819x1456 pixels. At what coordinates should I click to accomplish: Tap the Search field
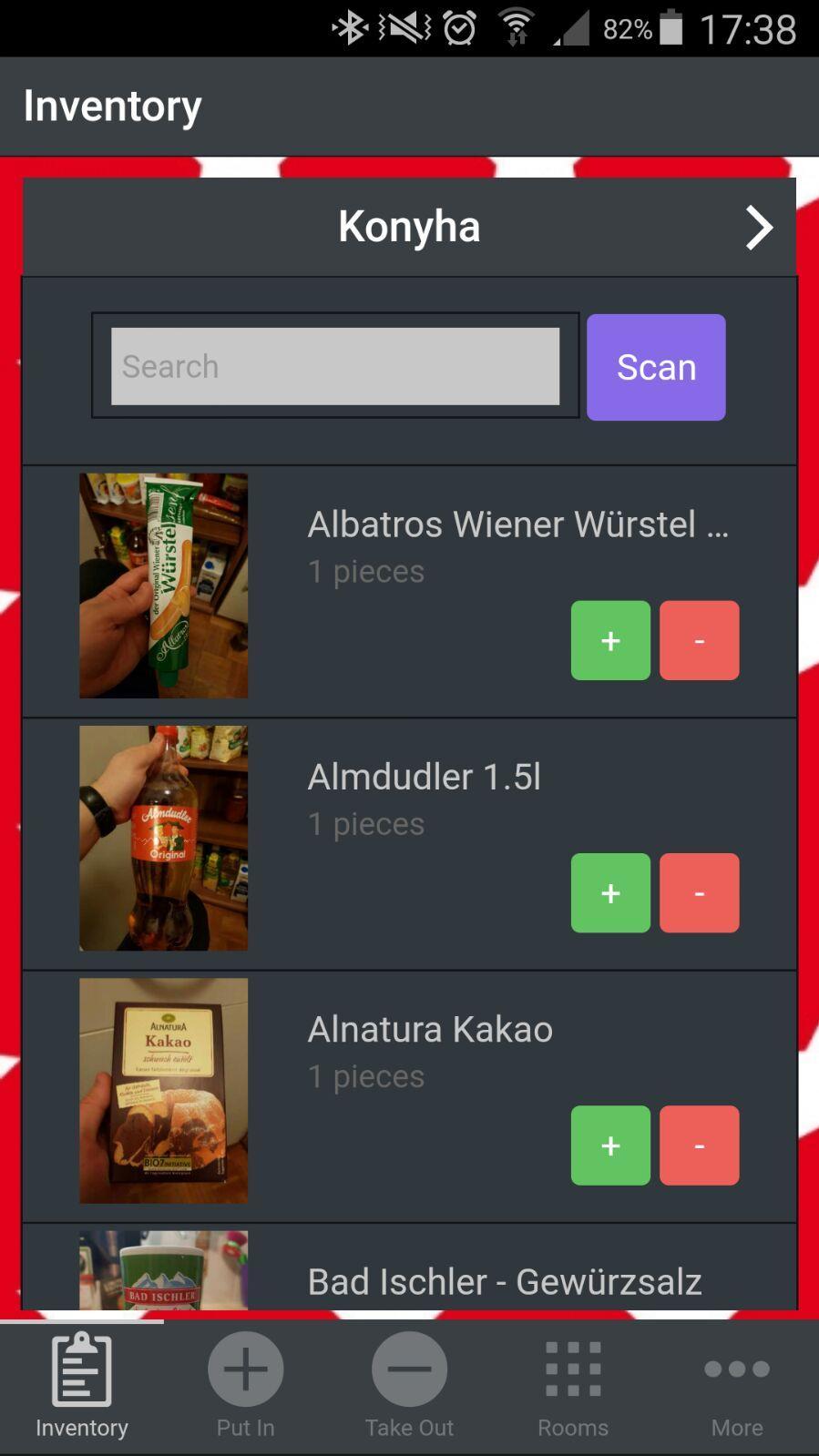click(x=334, y=366)
